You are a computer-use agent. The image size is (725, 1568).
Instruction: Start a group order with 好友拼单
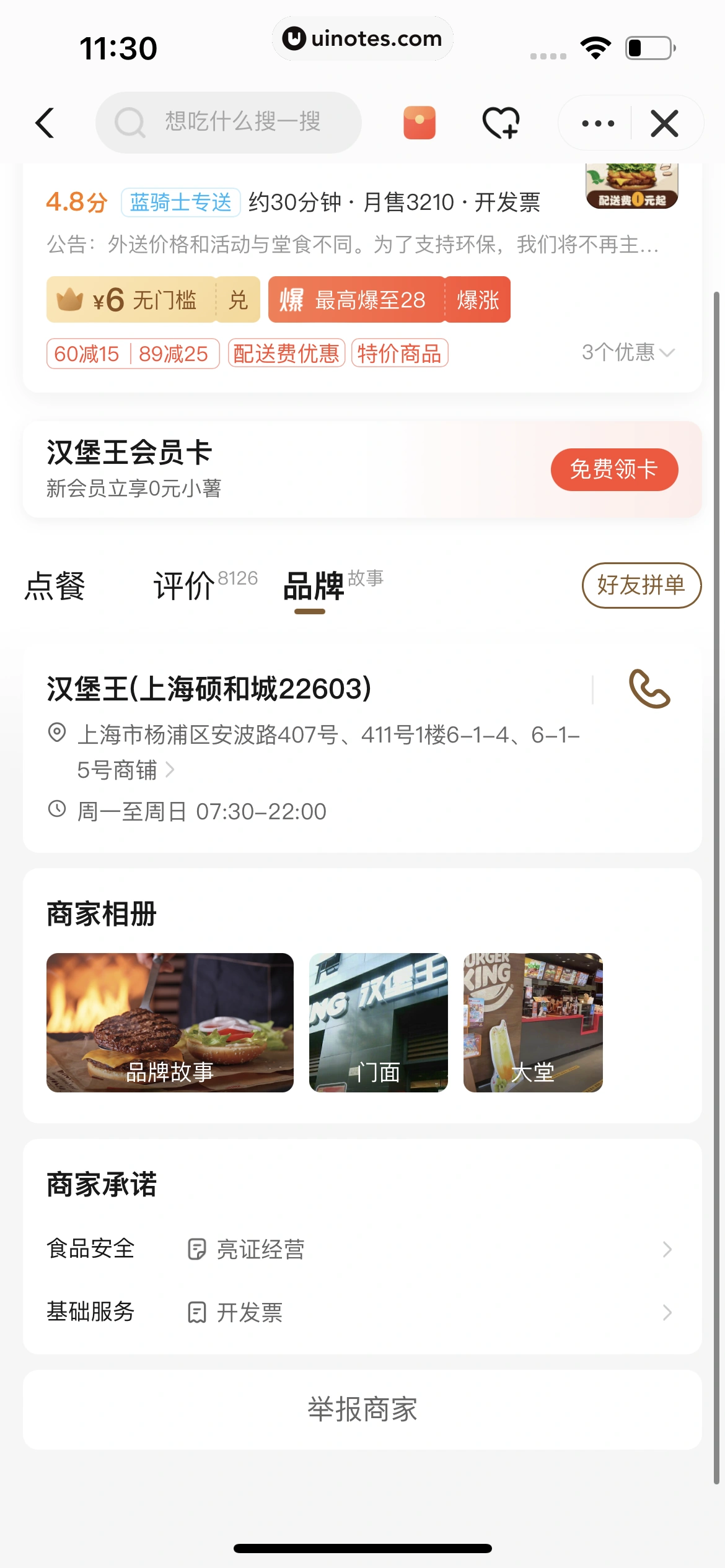(641, 585)
